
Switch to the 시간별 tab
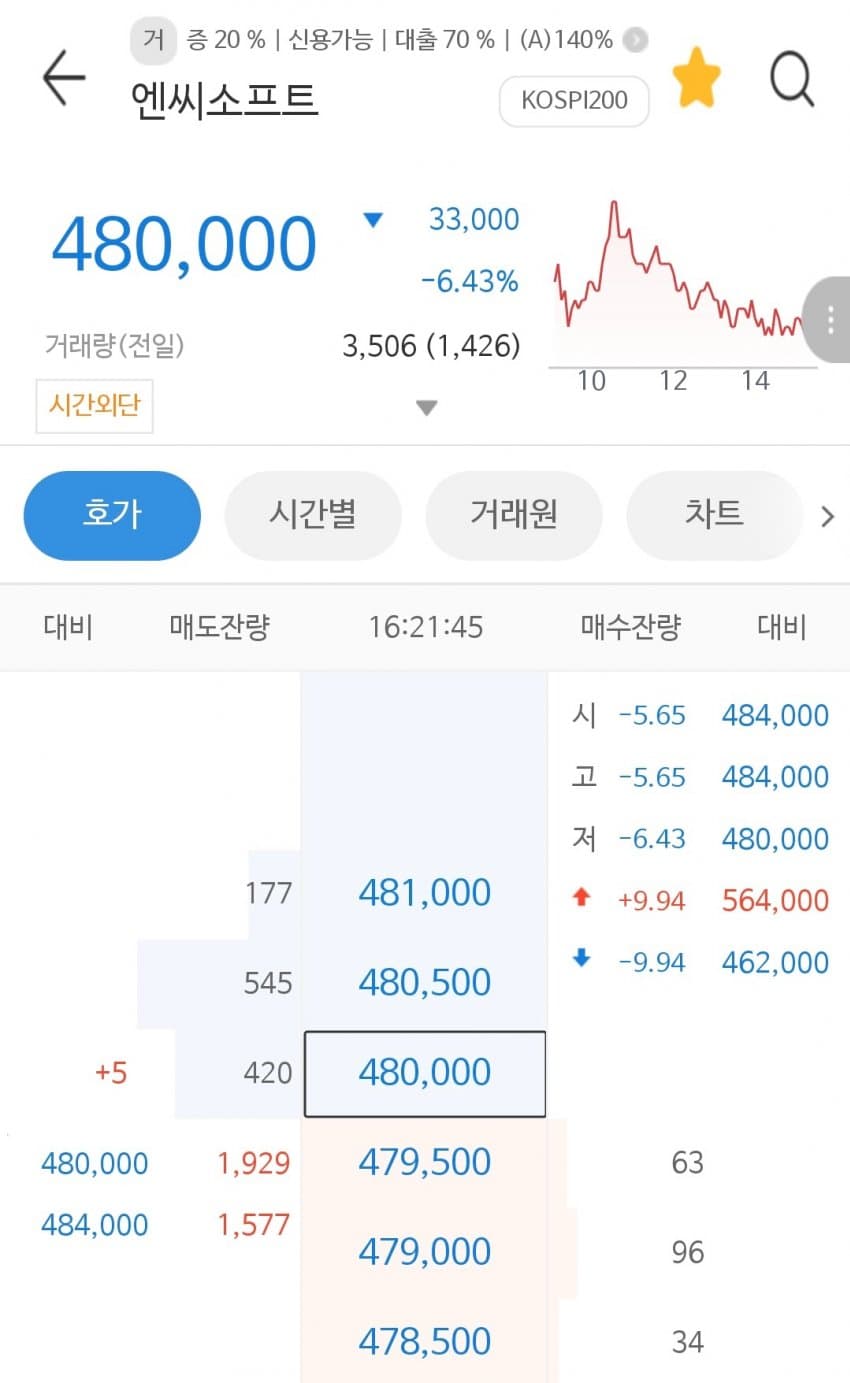[313, 515]
